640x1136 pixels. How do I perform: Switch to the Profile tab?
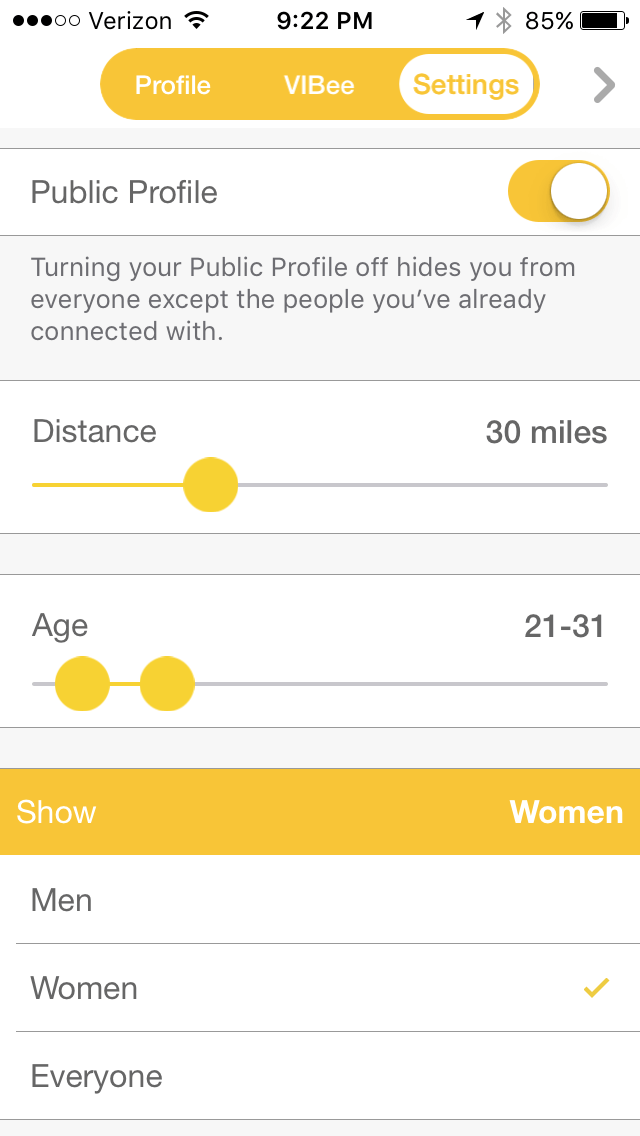pos(172,85)
